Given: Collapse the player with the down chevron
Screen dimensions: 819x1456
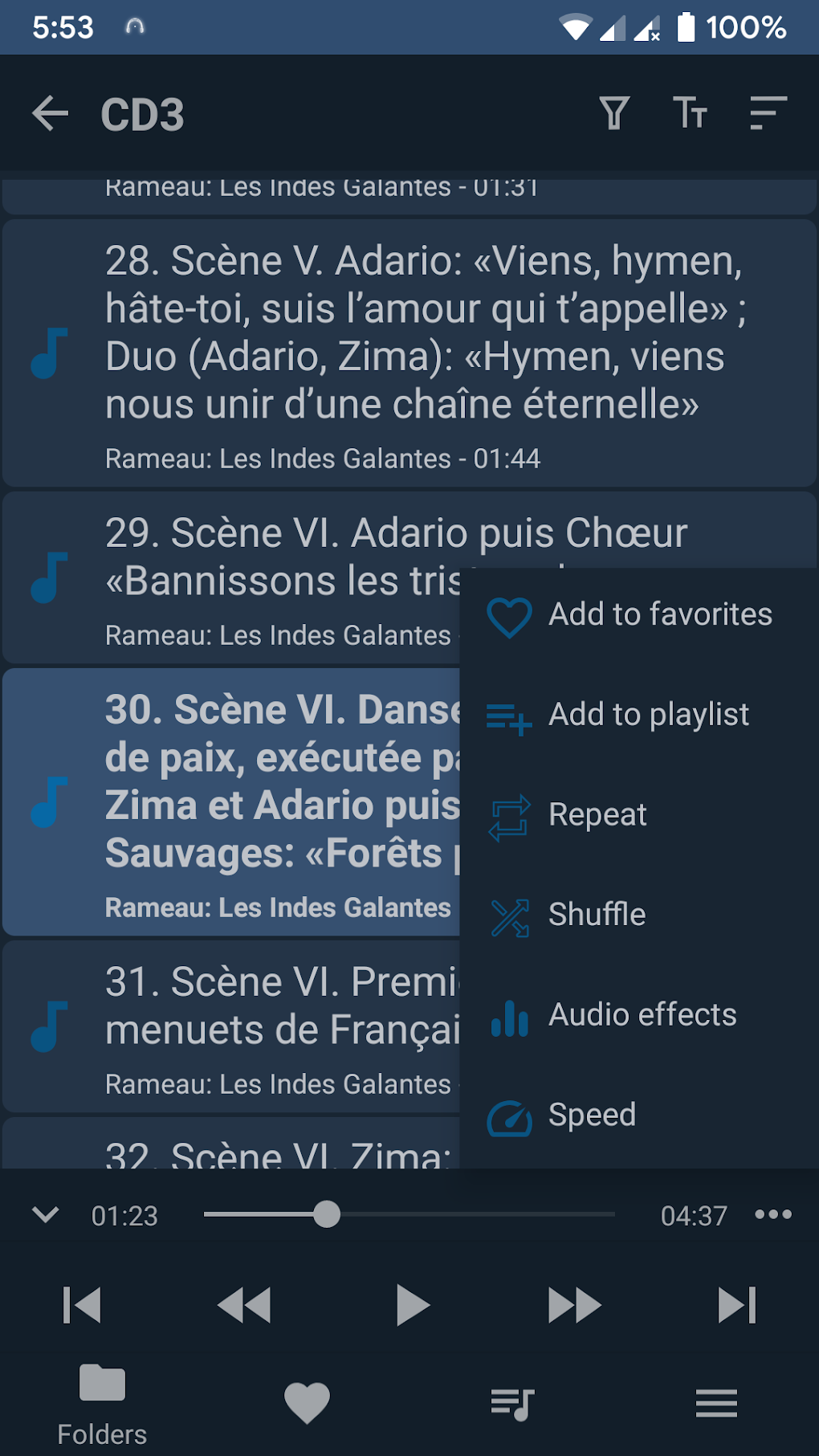Looking at the screenshot, I should [x=46, y=1214].
